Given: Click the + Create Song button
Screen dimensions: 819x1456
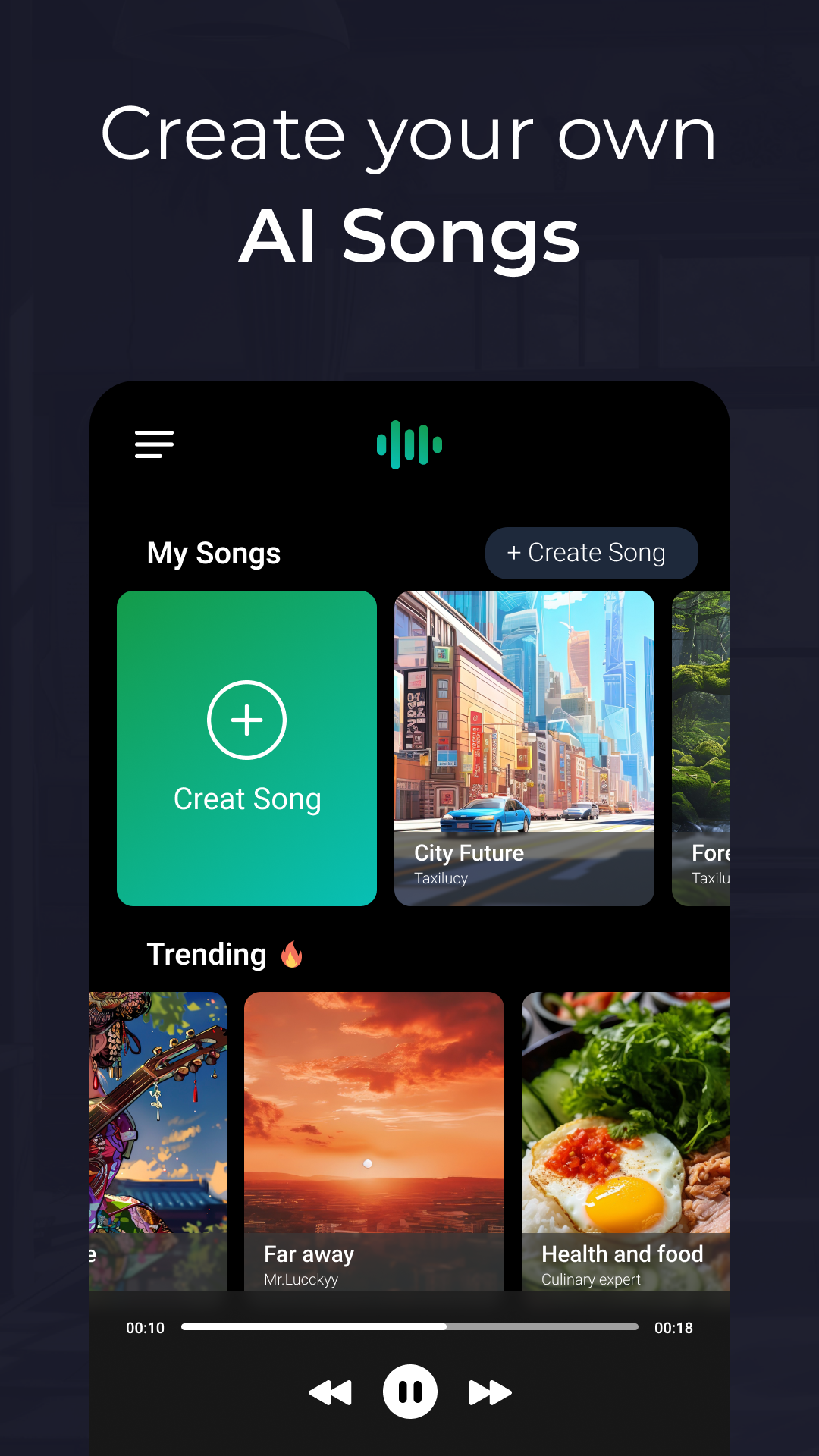Looking at the screenshot, I should tap(591, 553).
